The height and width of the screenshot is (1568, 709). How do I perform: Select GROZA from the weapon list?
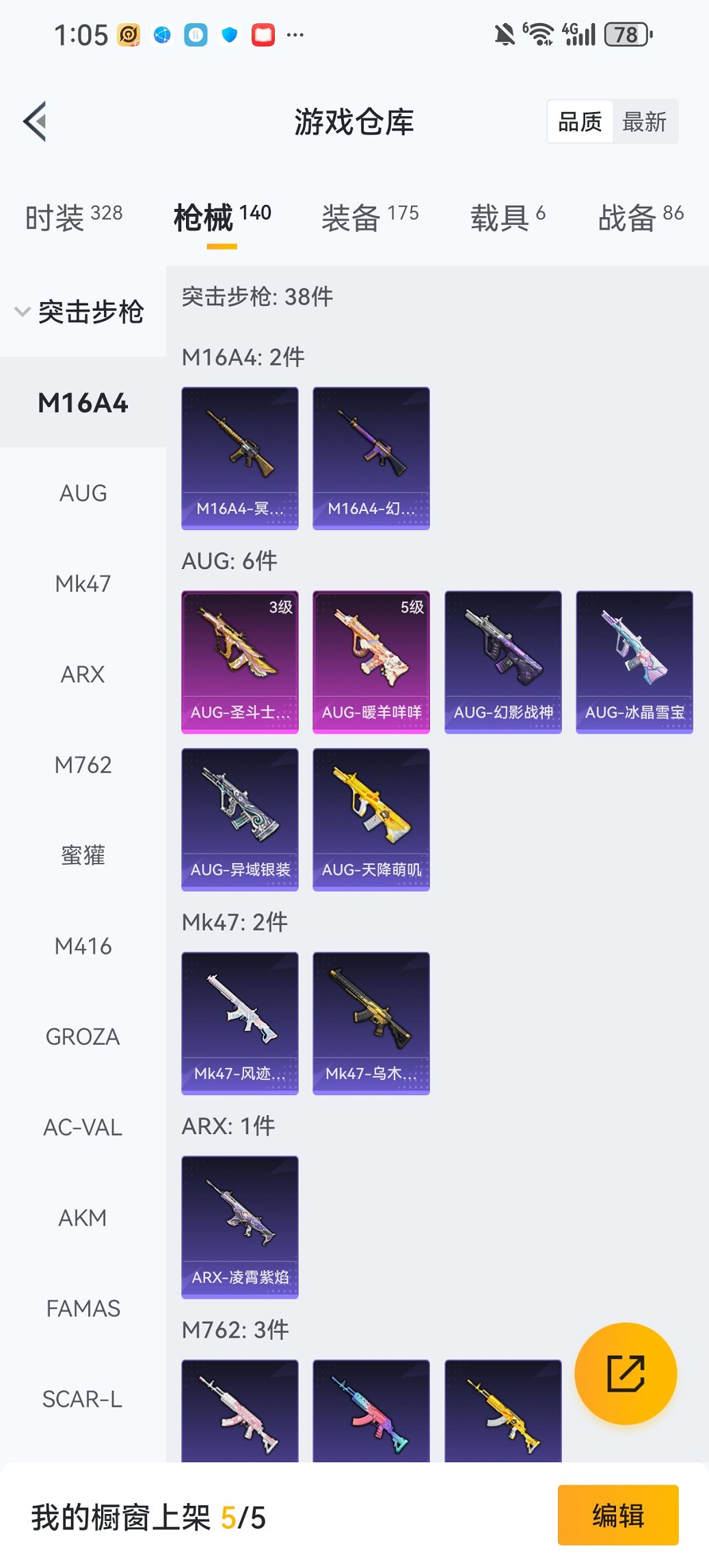point(83,1037)
